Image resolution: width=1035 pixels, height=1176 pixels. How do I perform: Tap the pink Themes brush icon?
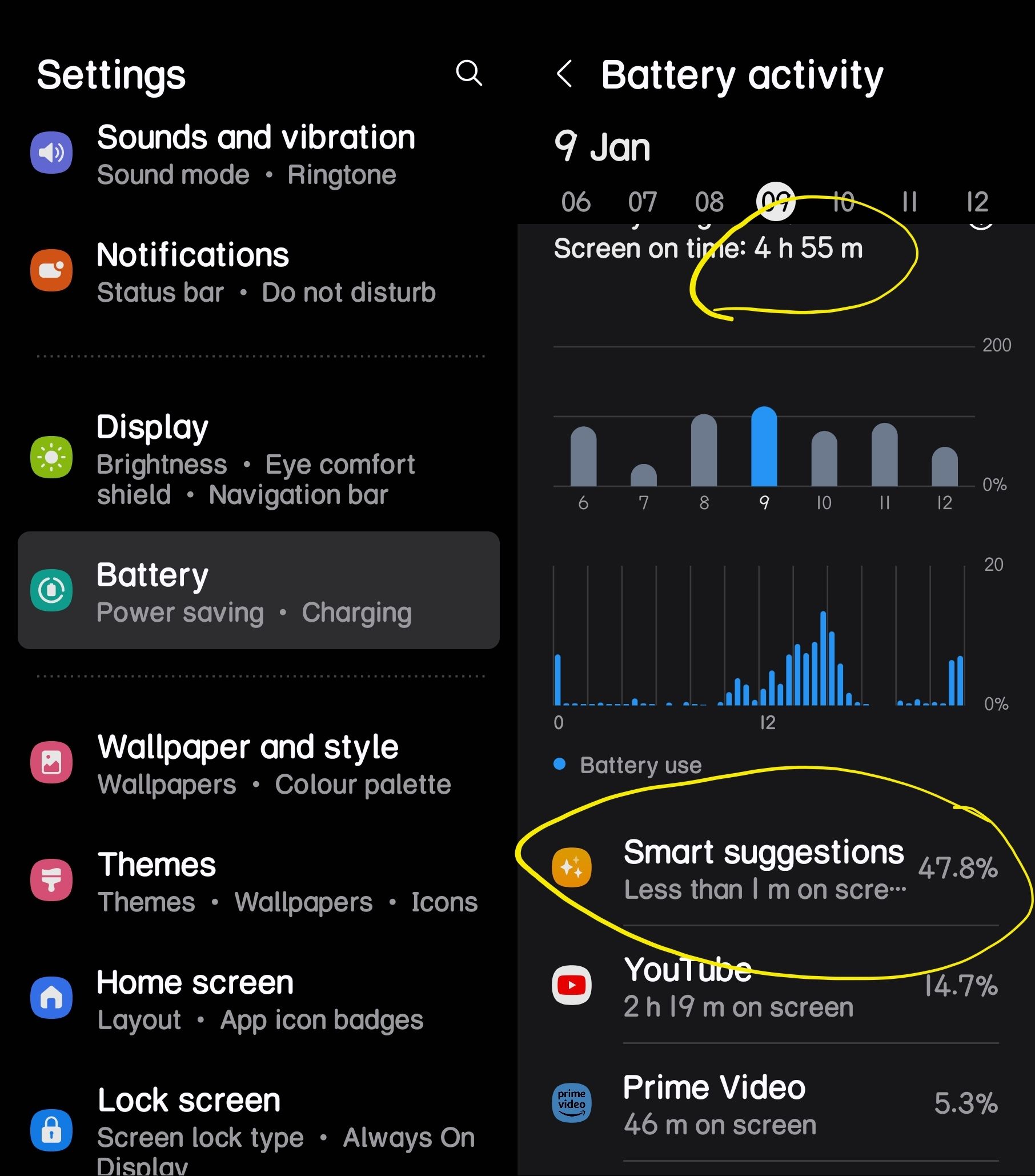click(x=53, y=878)
